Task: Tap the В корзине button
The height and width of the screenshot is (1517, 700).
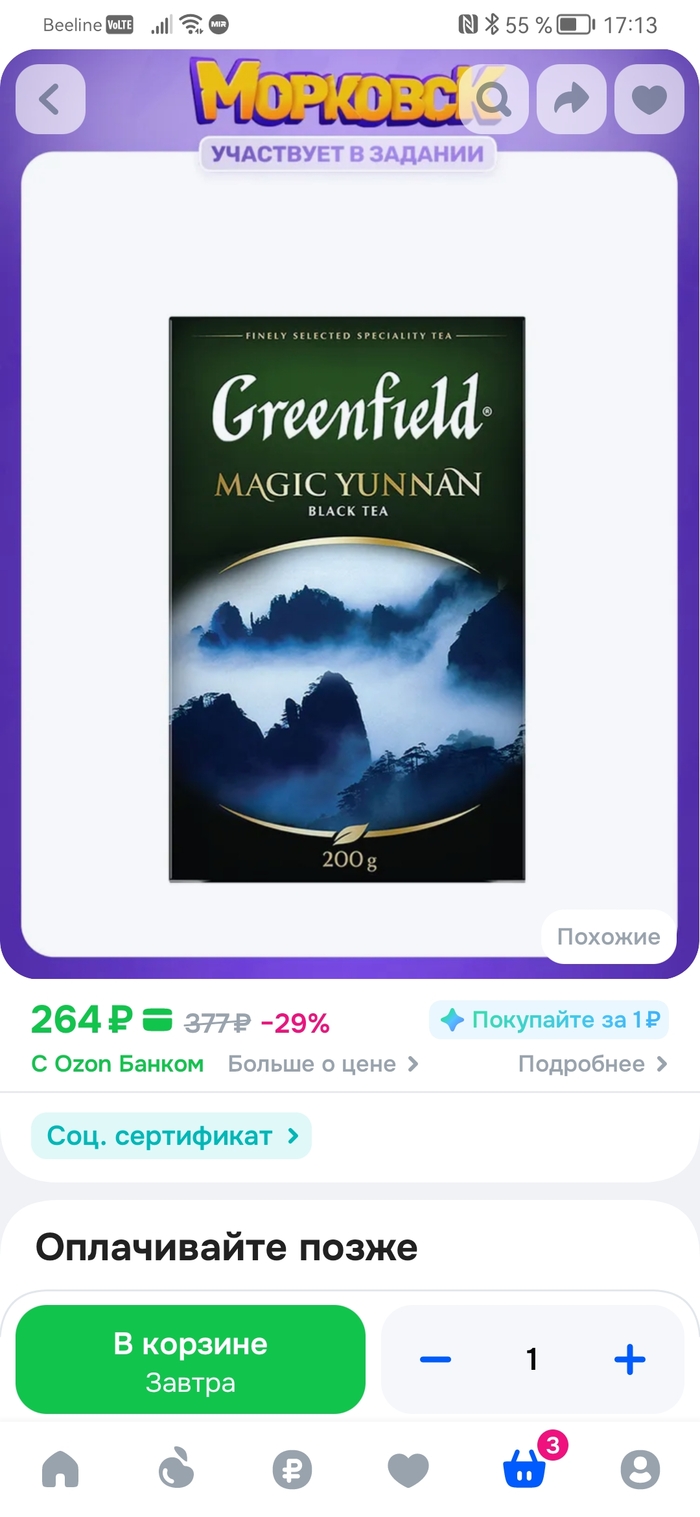Action: pos(190,1359)
